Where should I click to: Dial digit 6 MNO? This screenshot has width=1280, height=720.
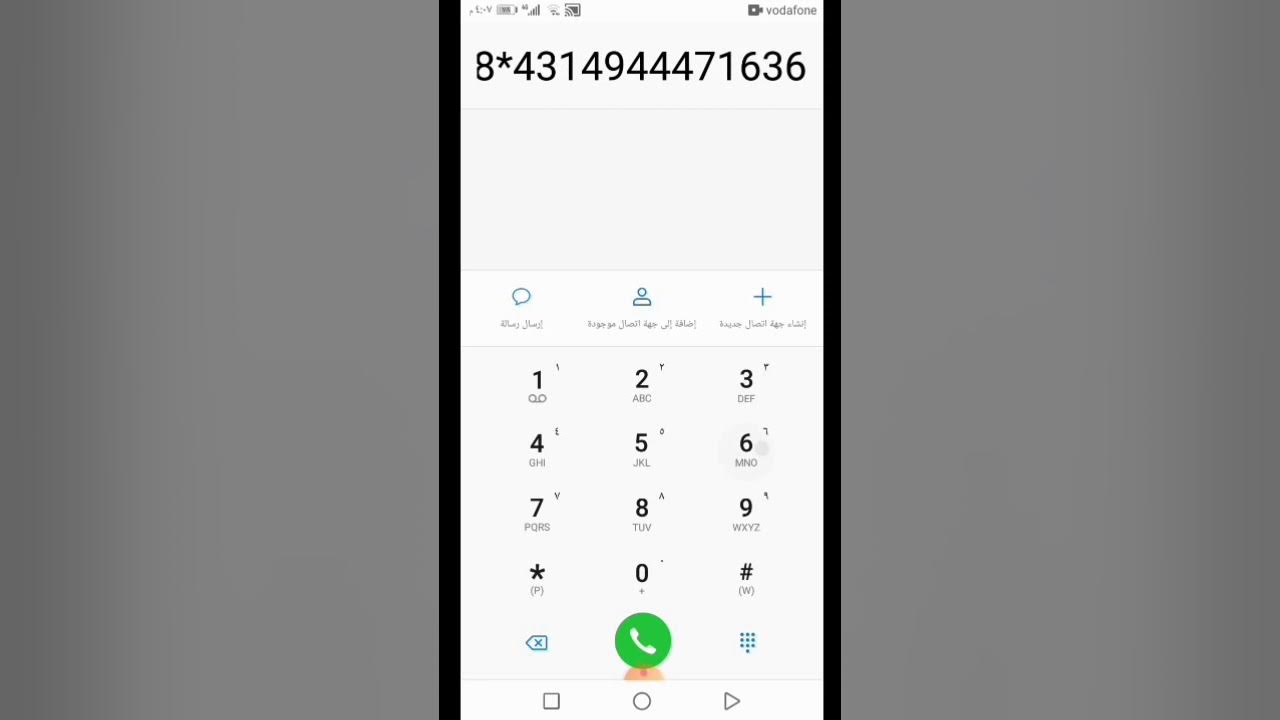746,448
